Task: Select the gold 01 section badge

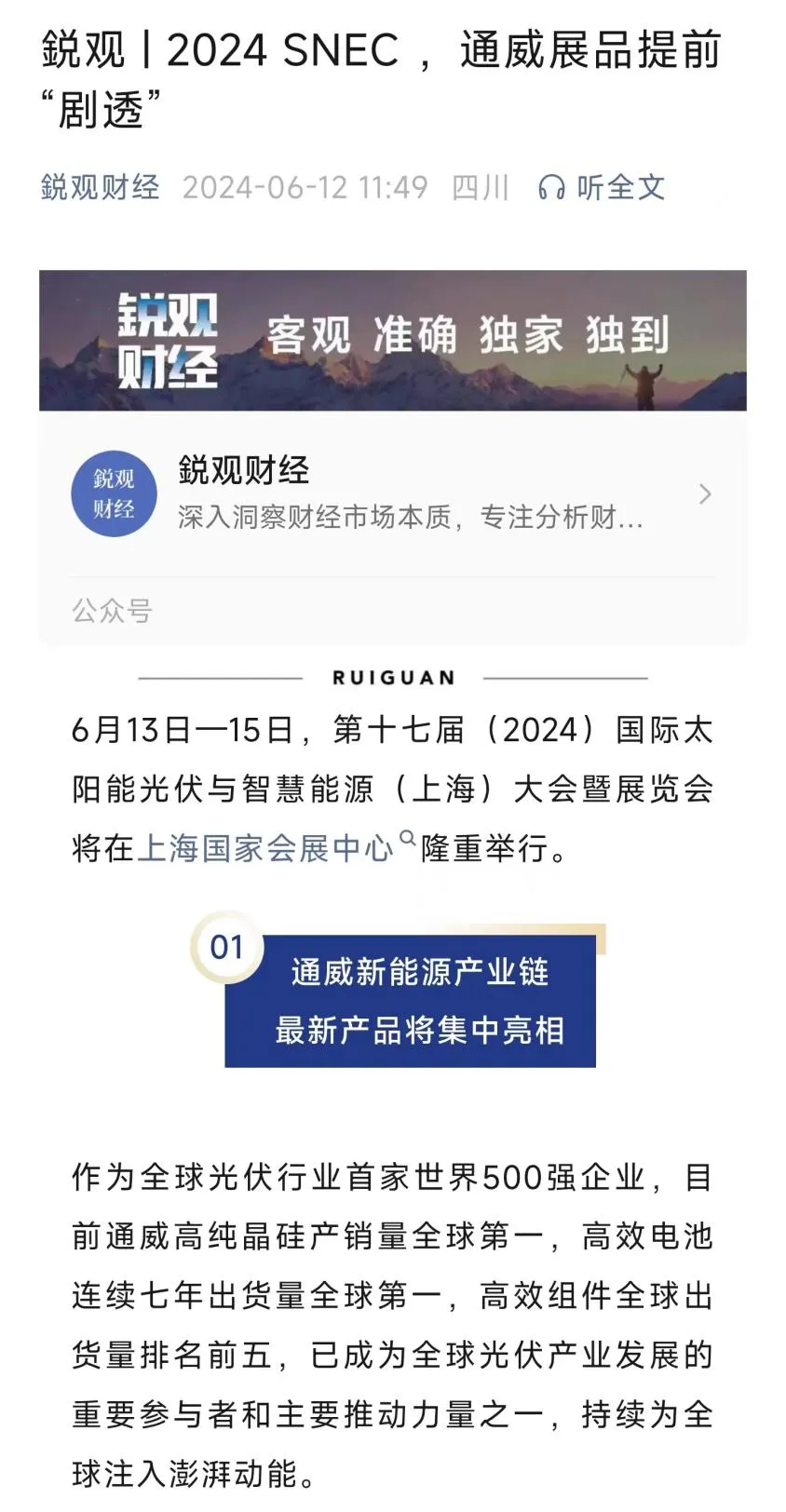Action: coord(225,947)
